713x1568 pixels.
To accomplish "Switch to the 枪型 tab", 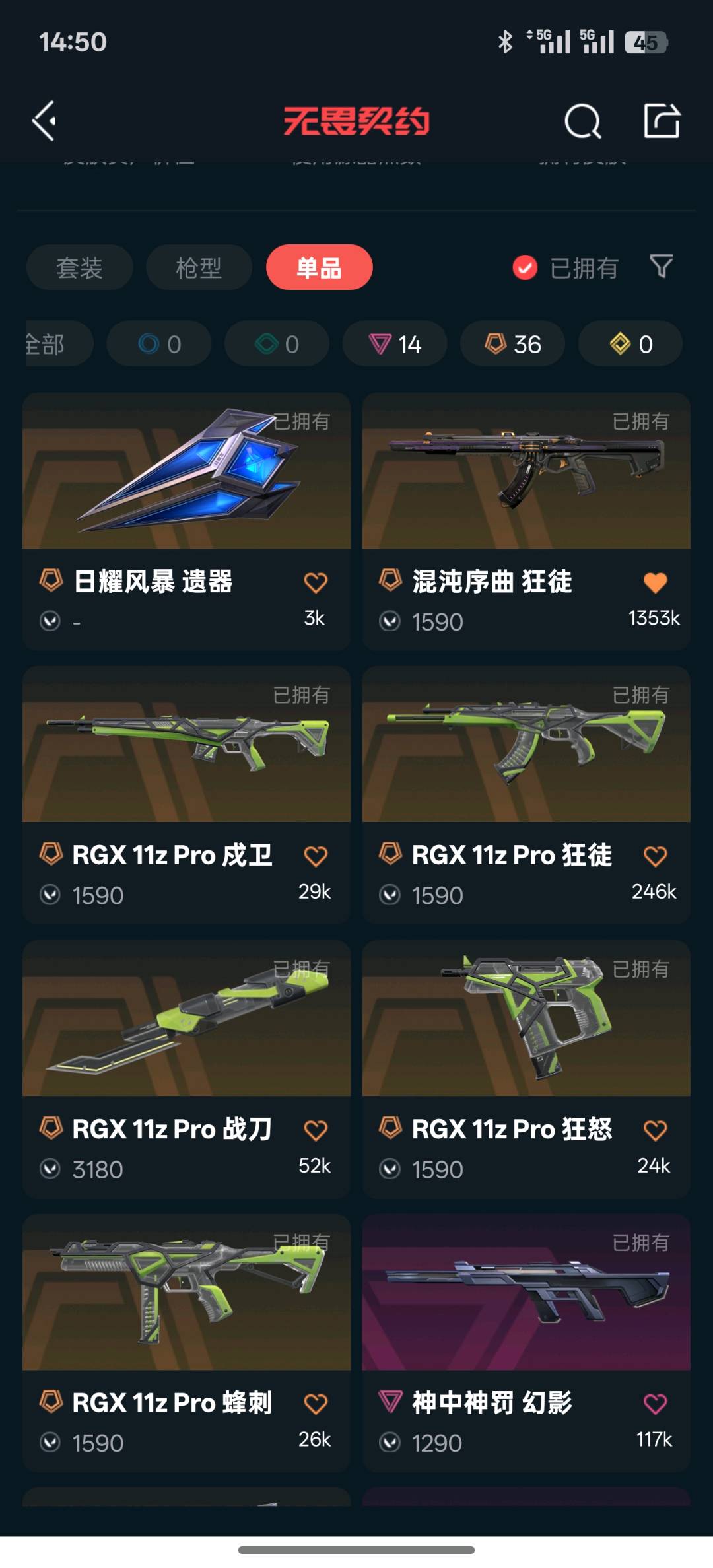I will [x=199, y=267].
